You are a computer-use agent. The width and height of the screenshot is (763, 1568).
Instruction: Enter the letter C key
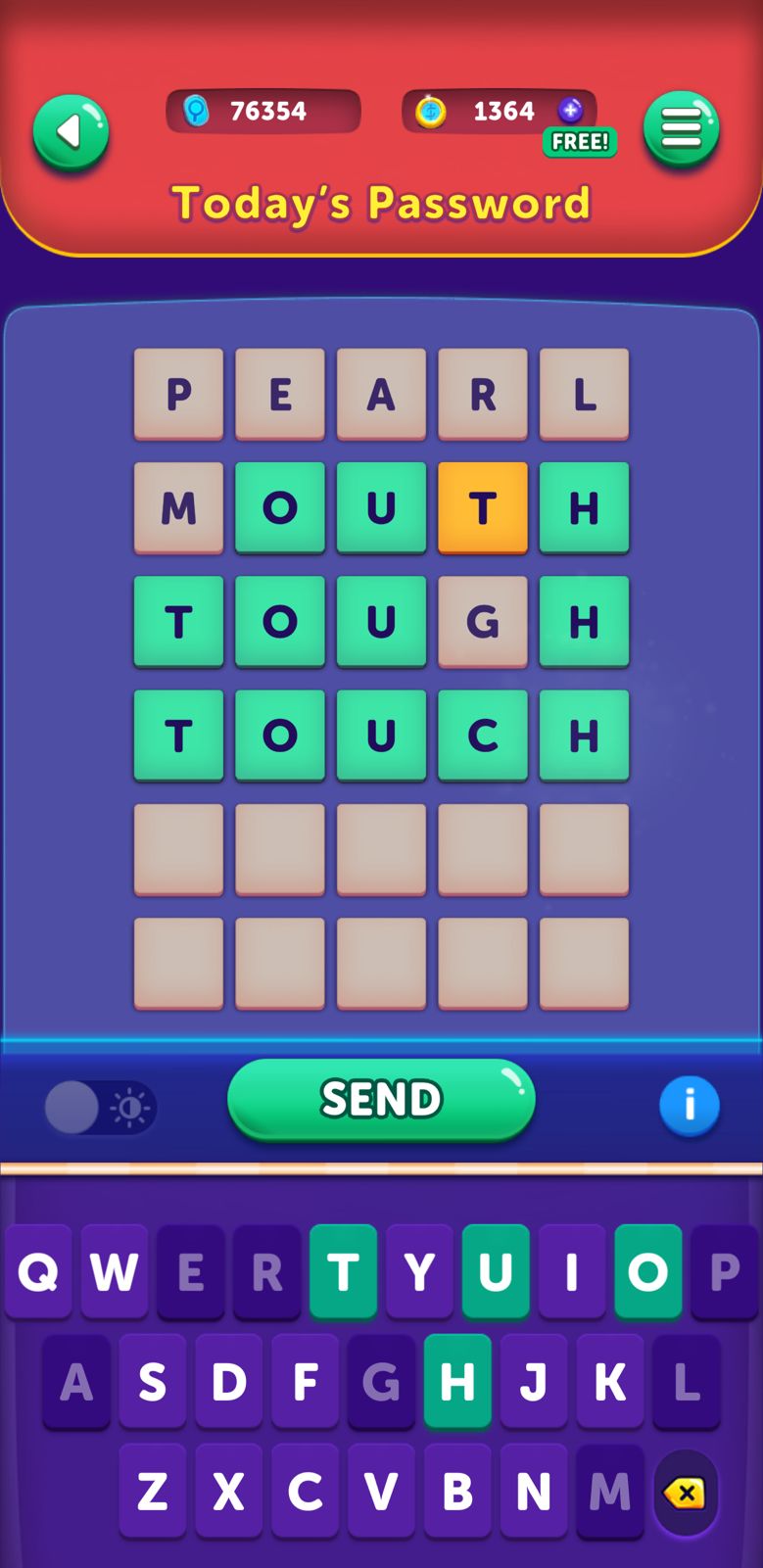pyautogui.click(x=305, y=1492)
